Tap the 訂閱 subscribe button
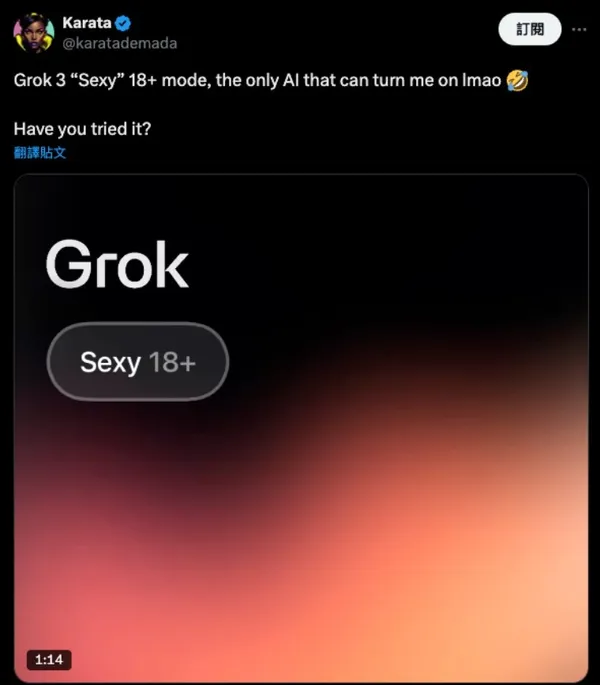 pos(530,29)
